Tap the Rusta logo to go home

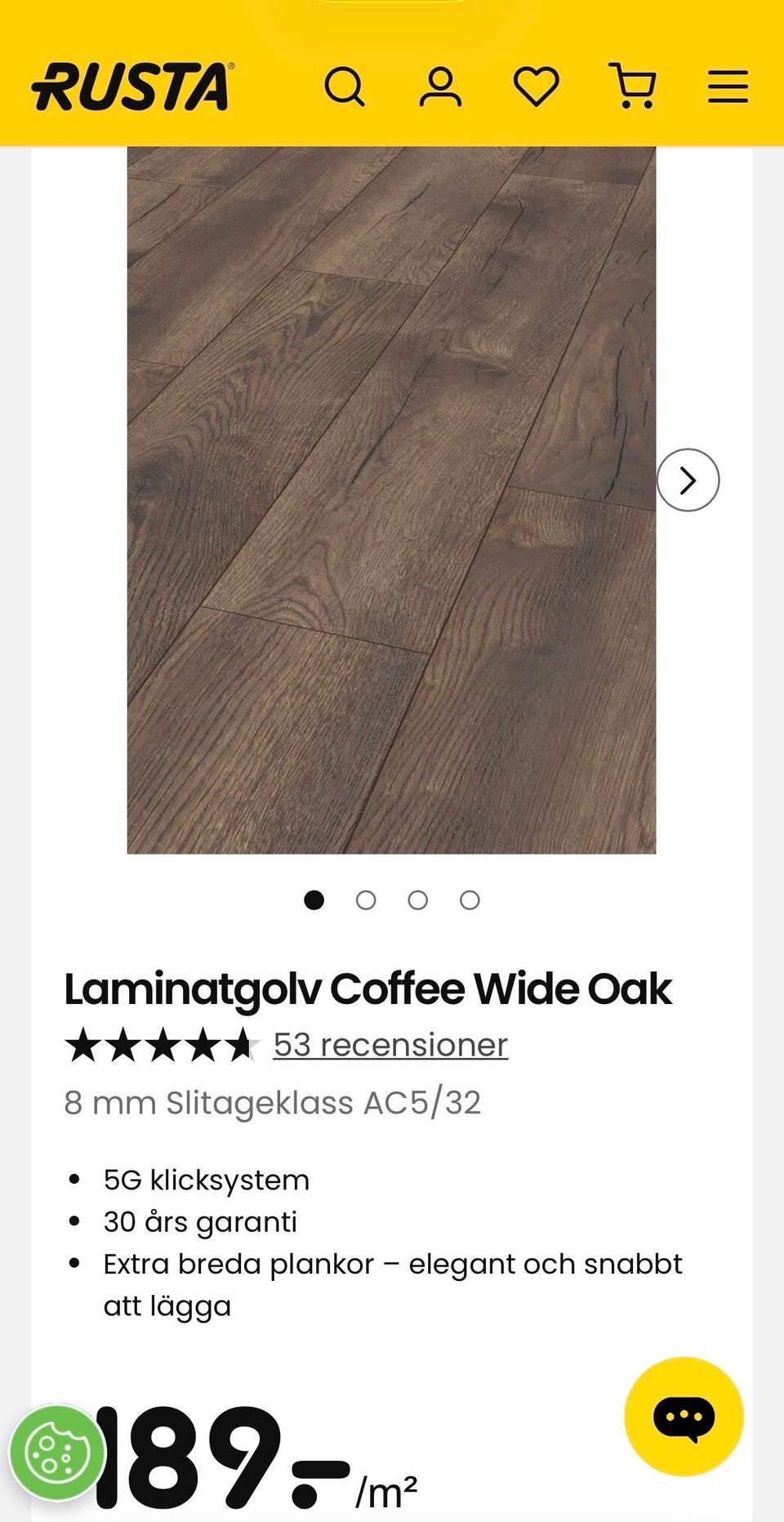coord(132,87)
